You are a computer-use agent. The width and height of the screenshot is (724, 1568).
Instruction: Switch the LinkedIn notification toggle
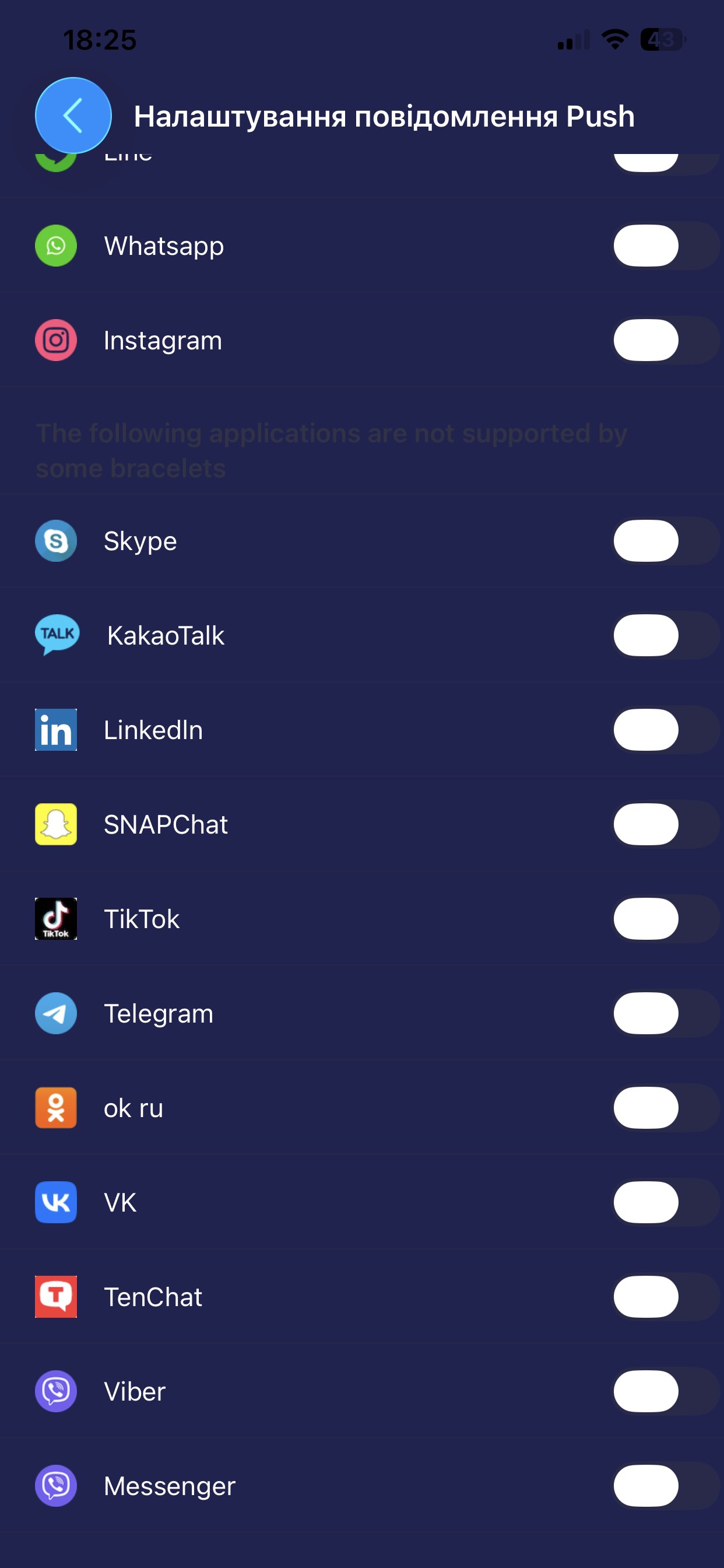(x=665, y=730)
